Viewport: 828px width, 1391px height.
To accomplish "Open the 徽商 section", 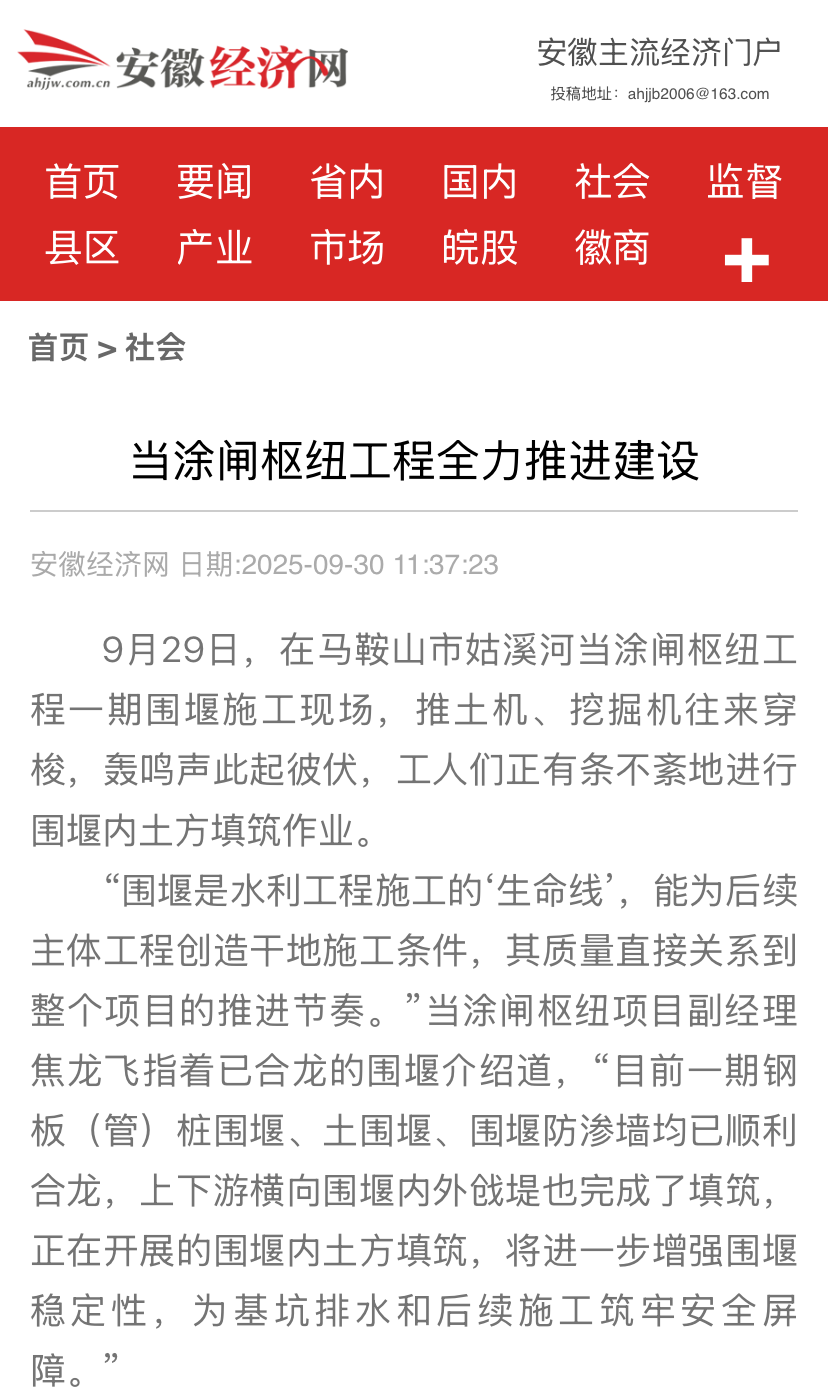I will click(613, 248).
